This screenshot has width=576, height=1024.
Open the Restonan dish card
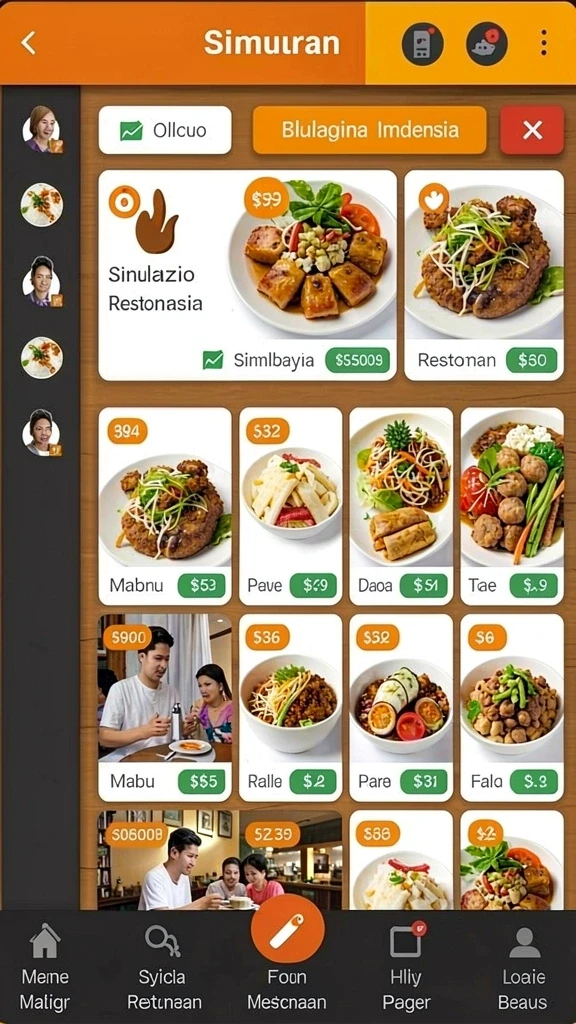(x=484, y=275)
